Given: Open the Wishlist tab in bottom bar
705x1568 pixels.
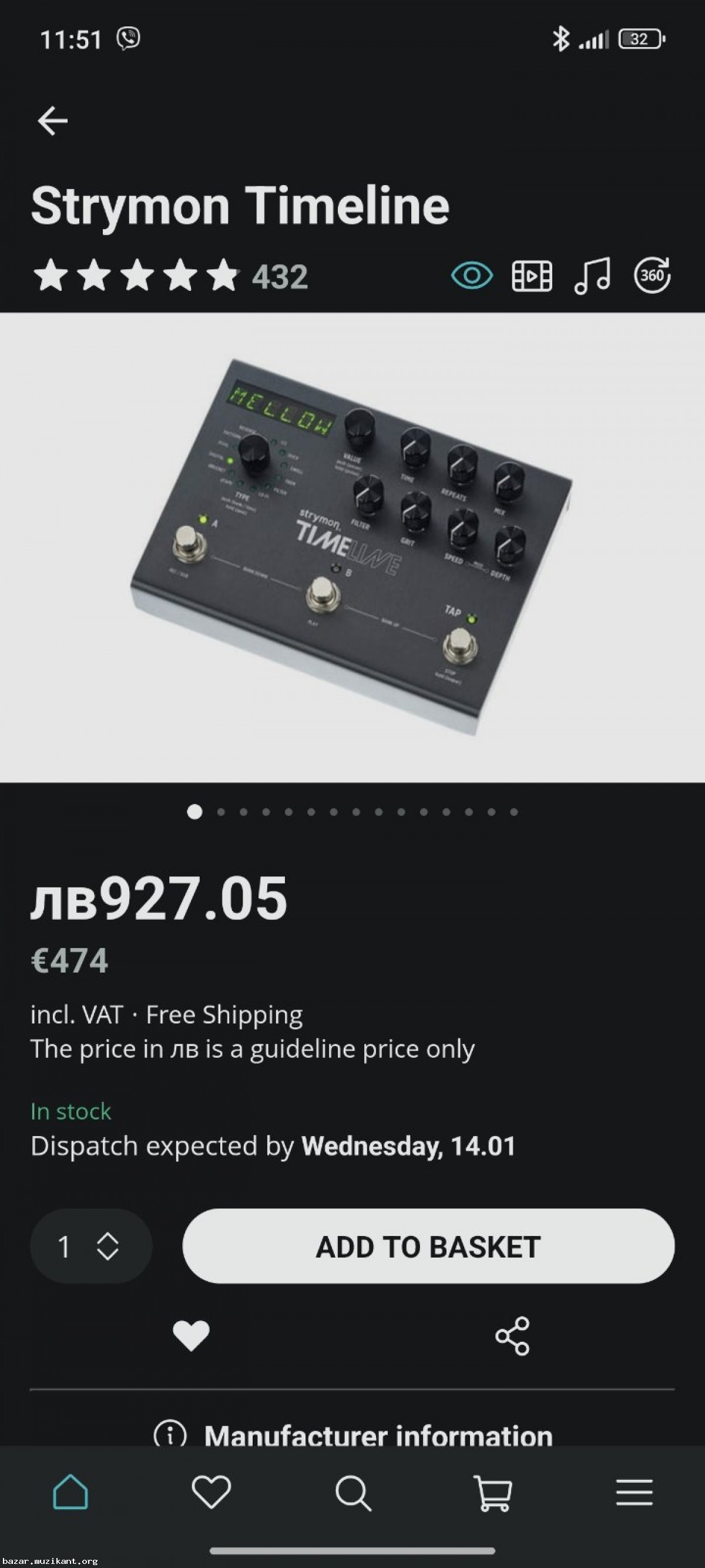Looking at the screenshot, I should (211, 1492).
